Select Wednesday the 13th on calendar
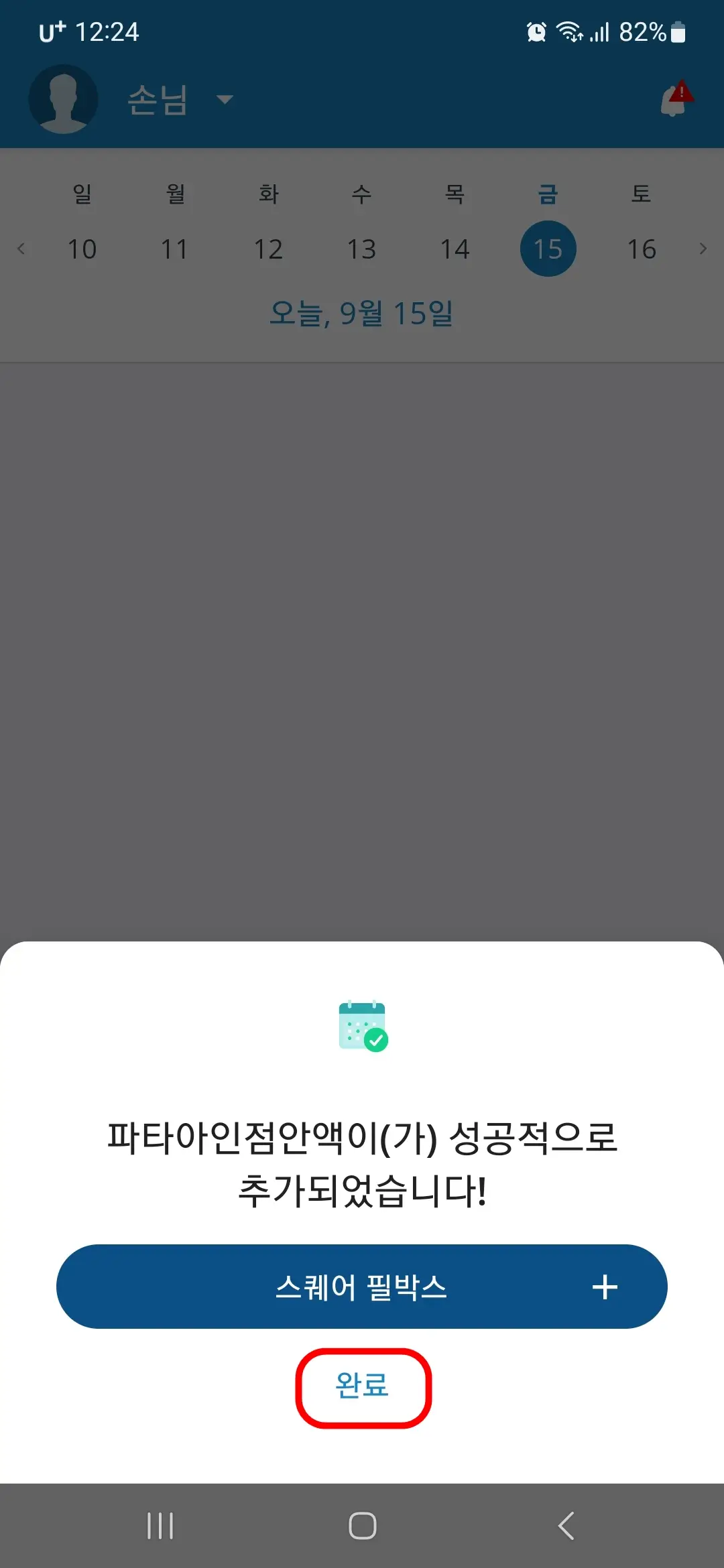 coord(362,248)
